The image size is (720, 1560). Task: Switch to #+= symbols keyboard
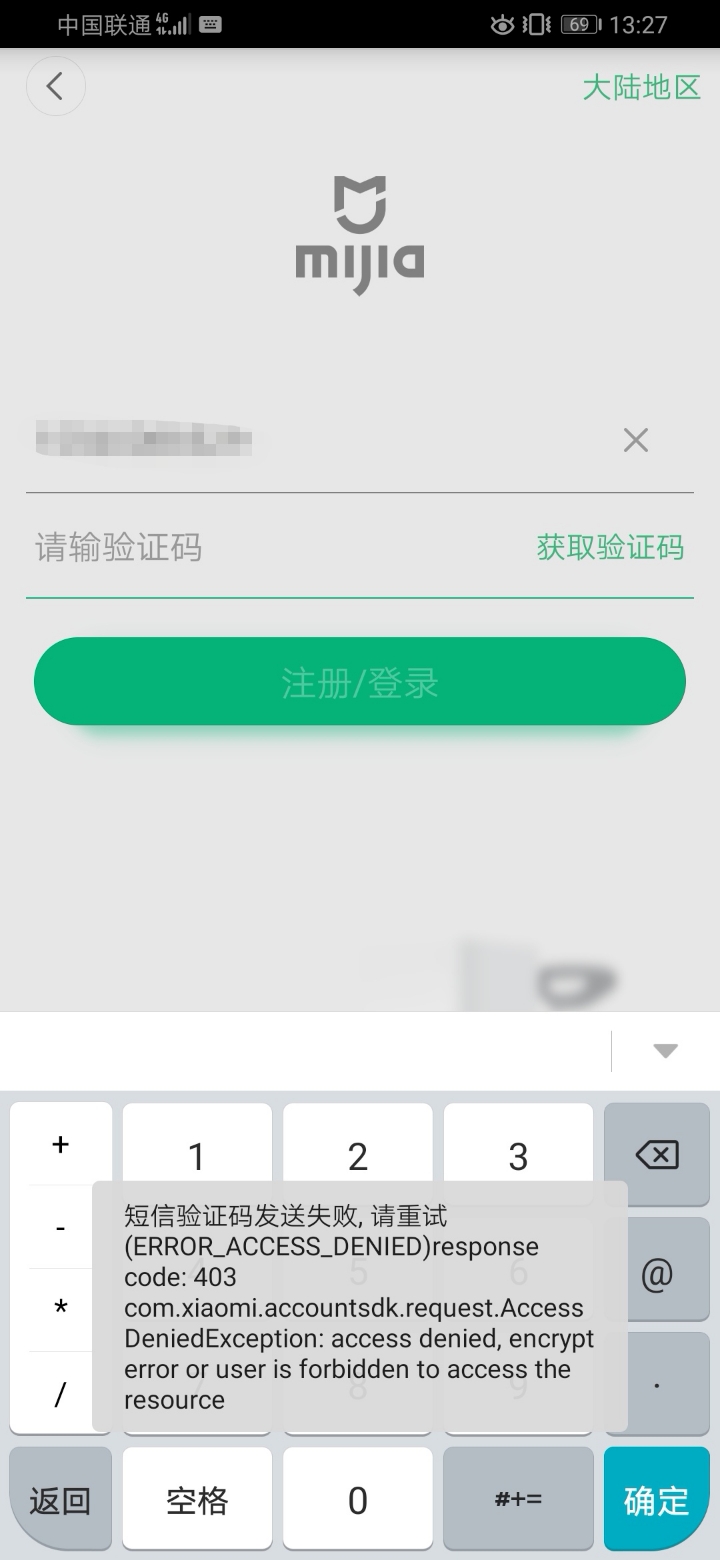click(518, 1500)
